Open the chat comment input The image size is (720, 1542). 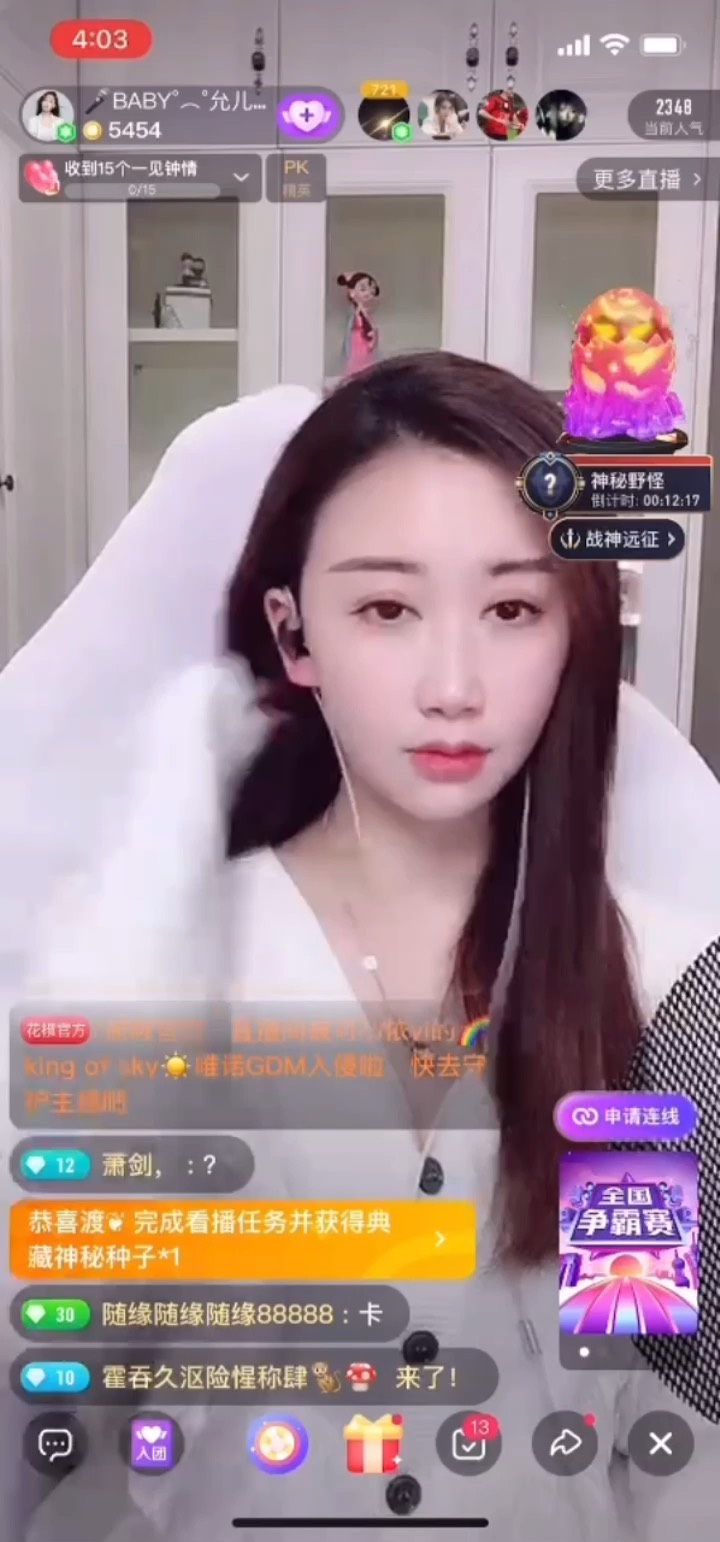point(55,1443)
